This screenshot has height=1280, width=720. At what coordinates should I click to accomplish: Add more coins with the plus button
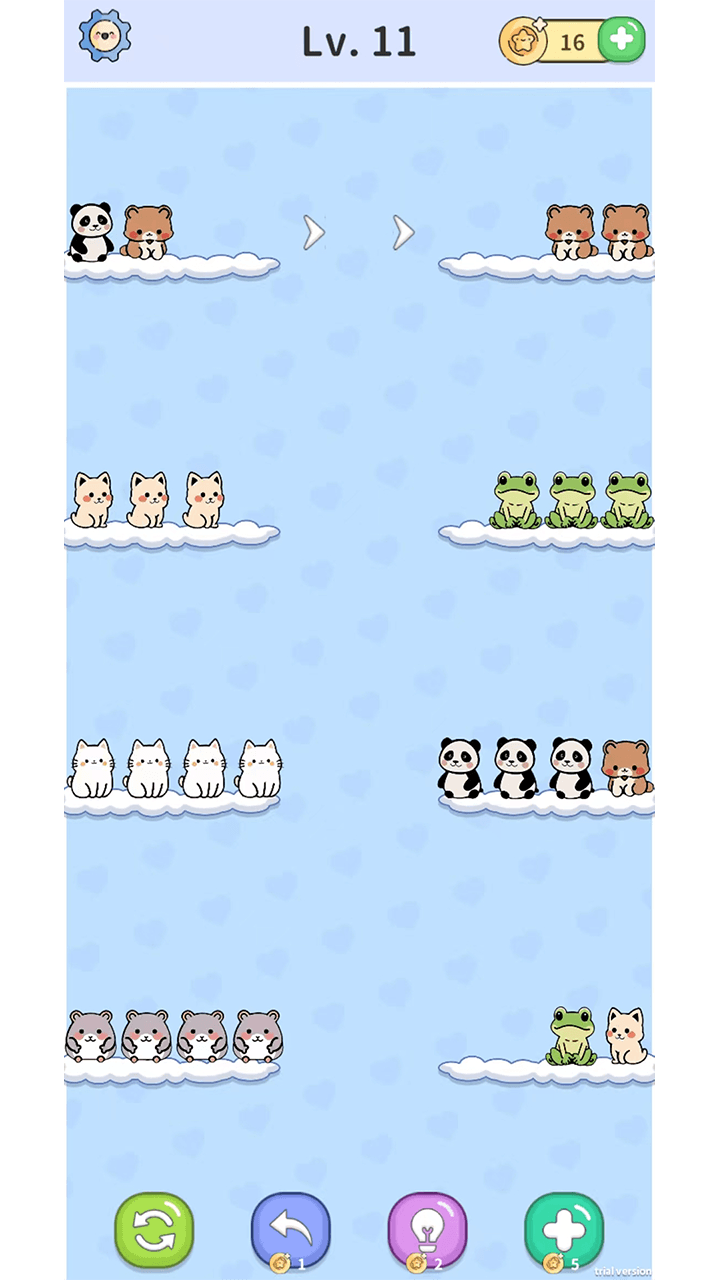[621, 40]
